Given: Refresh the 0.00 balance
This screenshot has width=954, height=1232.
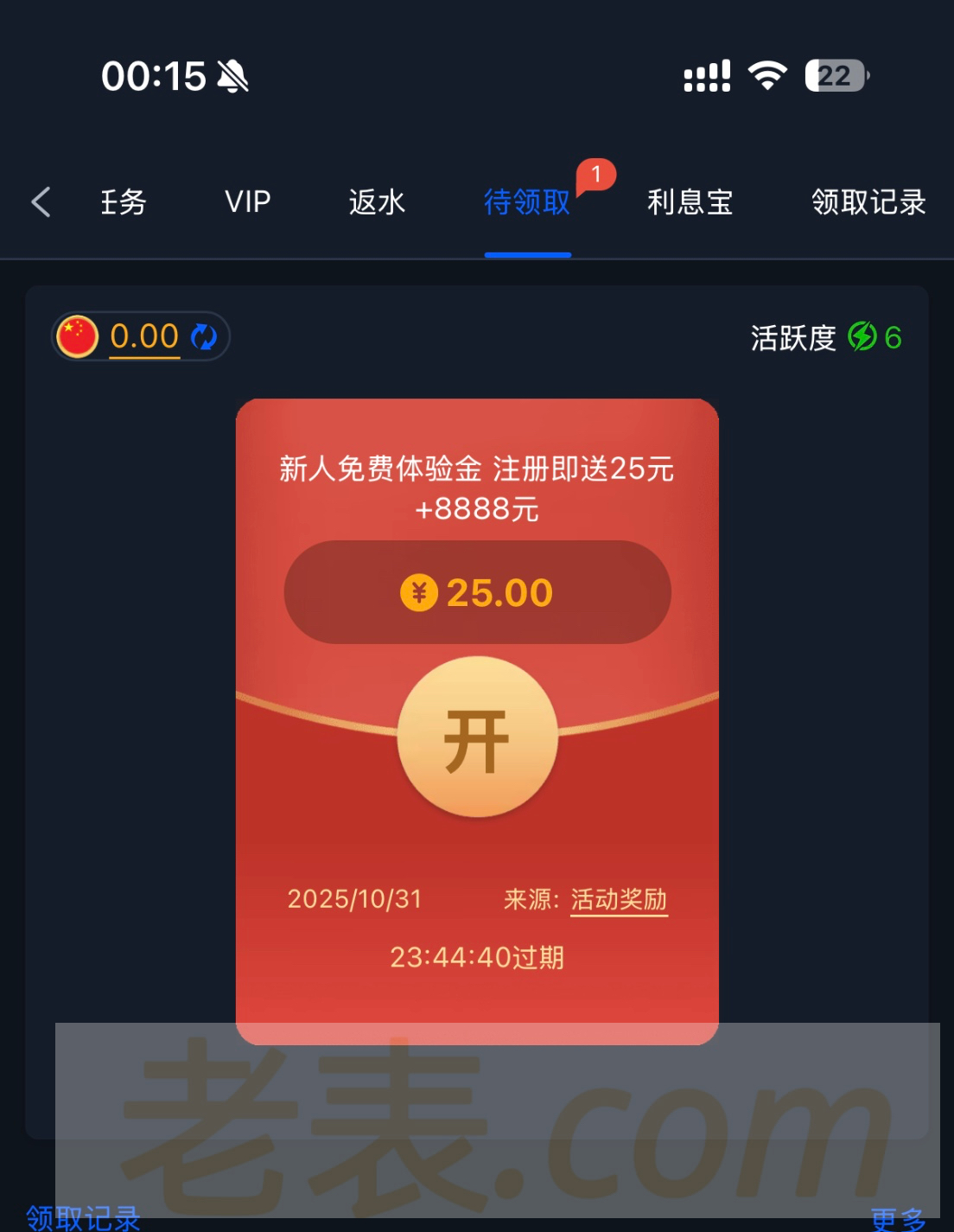Looking at the screenshot, I should coord(204,336).
